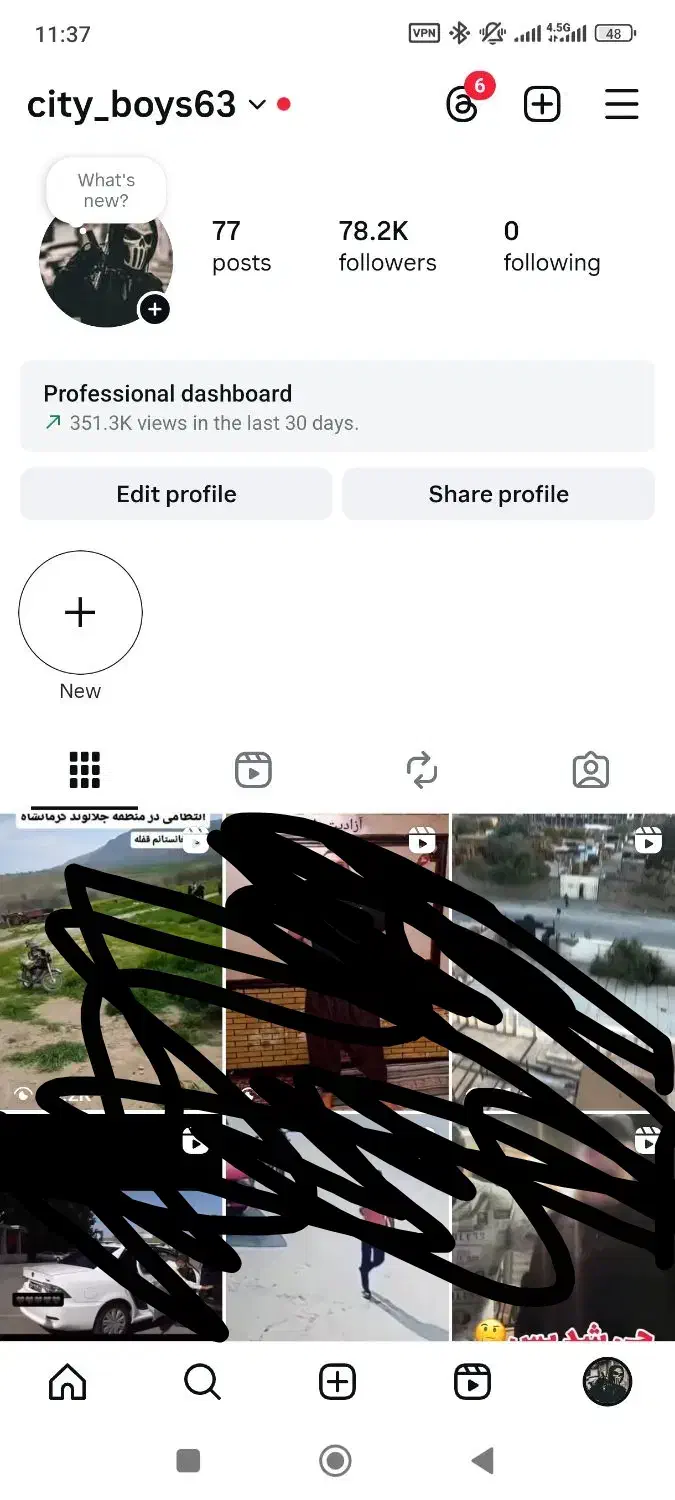The width and height of the screenshot is (675, 1500).
Task: Switch to the tagged photos tab
Action: click(590, 770)
